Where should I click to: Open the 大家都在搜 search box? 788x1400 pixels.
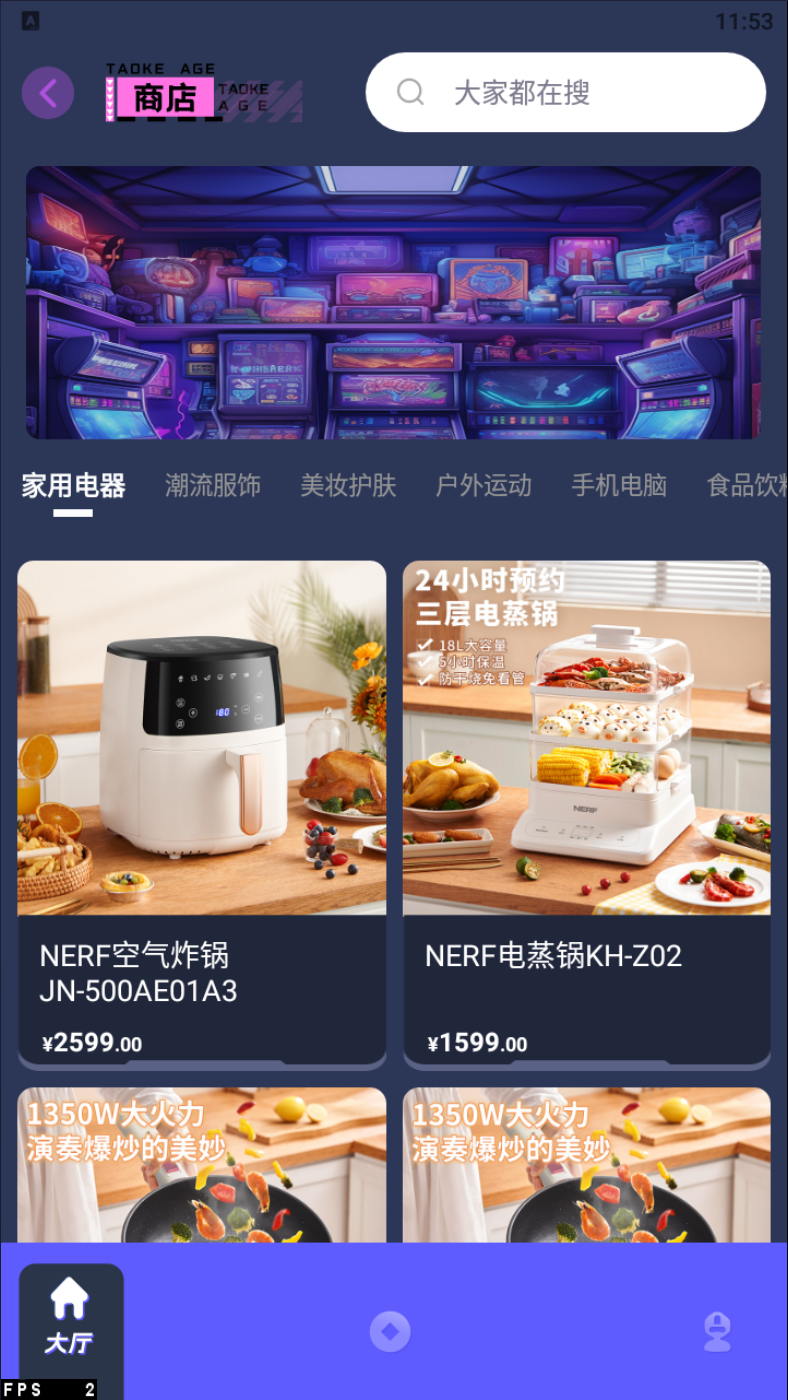tap(566, 93)
